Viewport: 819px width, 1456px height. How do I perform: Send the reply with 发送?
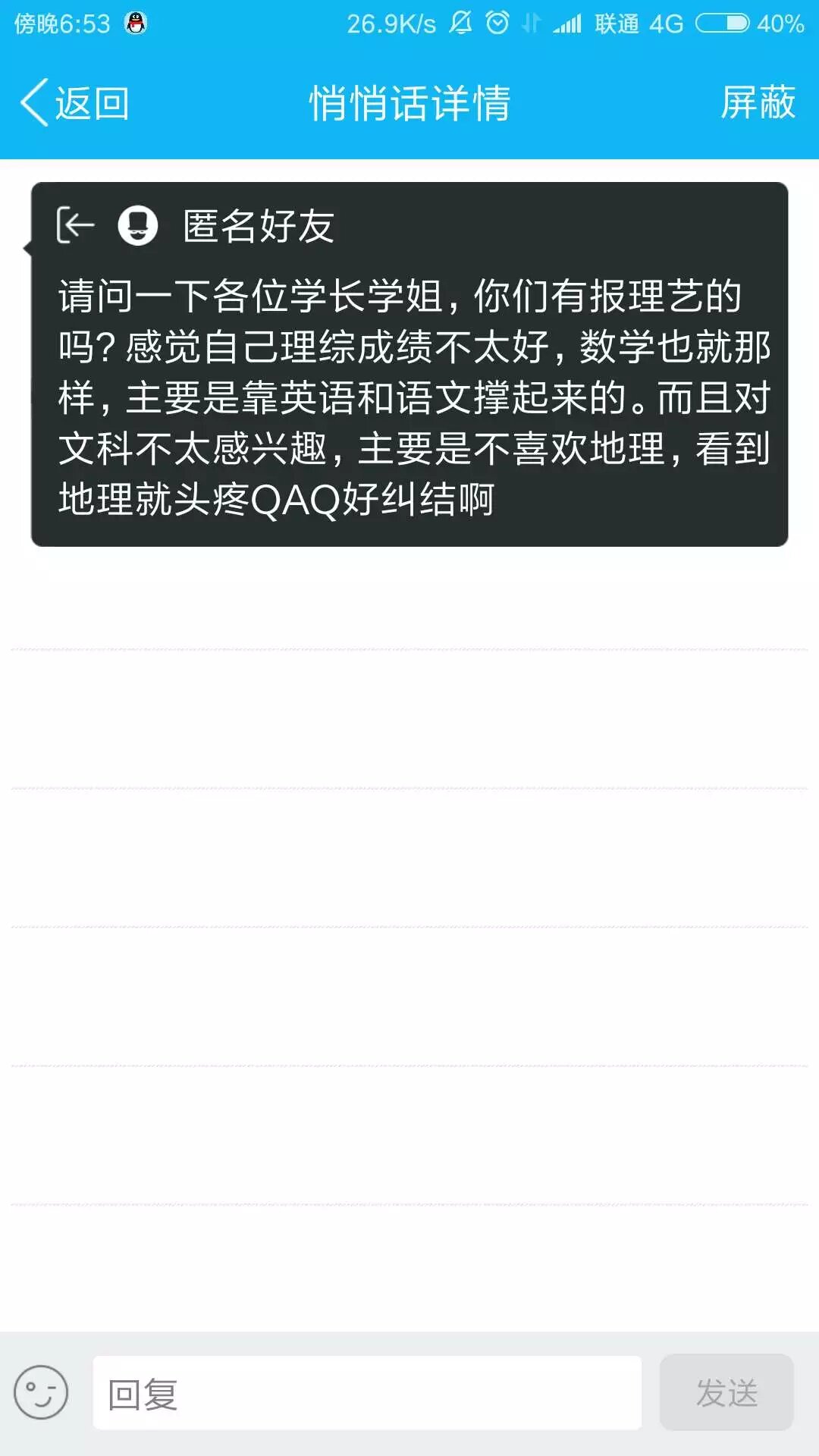click(726, 1393)
